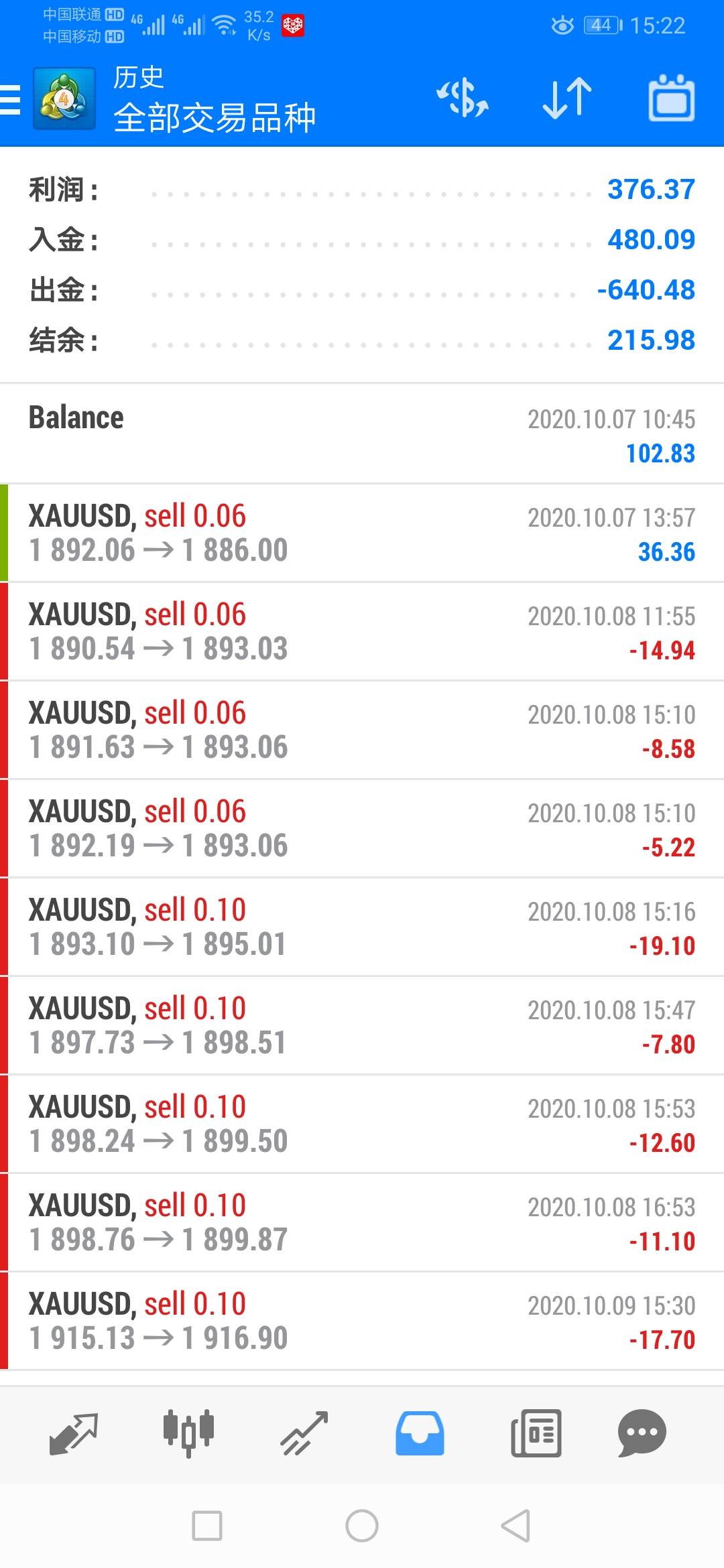Switch to the Trade tab
This screenshot has height=1568, width=724.
(304, 1433)
